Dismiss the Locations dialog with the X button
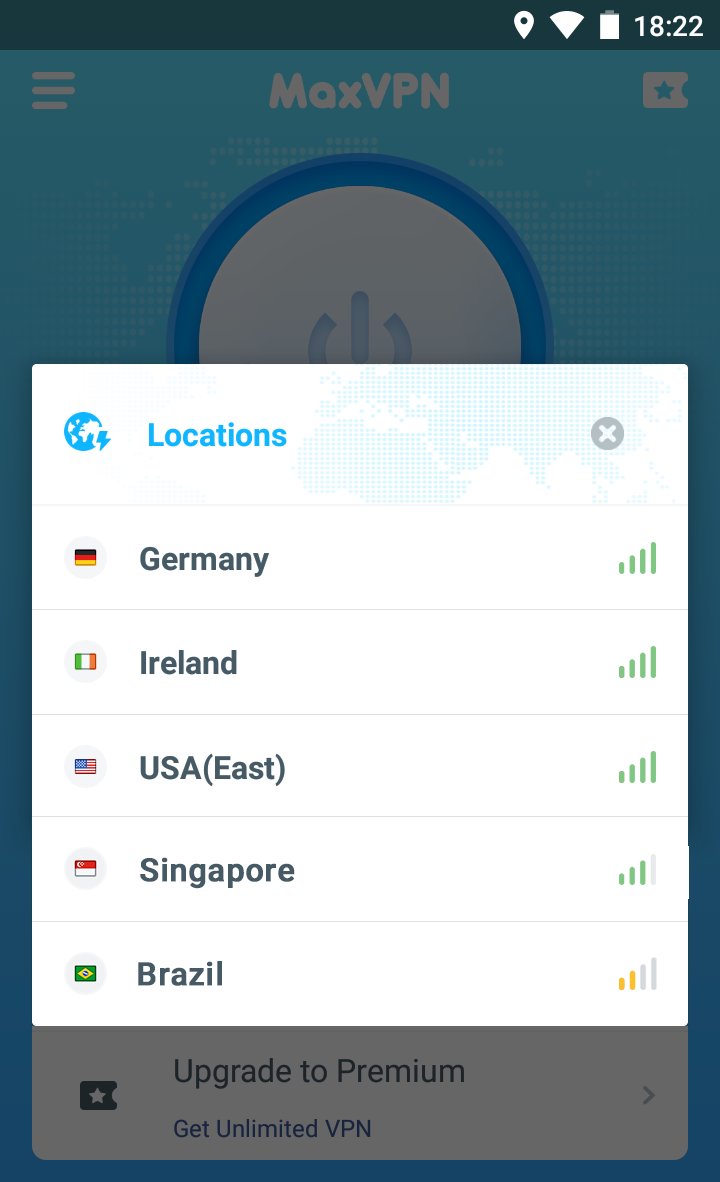 tap(606, 433)
